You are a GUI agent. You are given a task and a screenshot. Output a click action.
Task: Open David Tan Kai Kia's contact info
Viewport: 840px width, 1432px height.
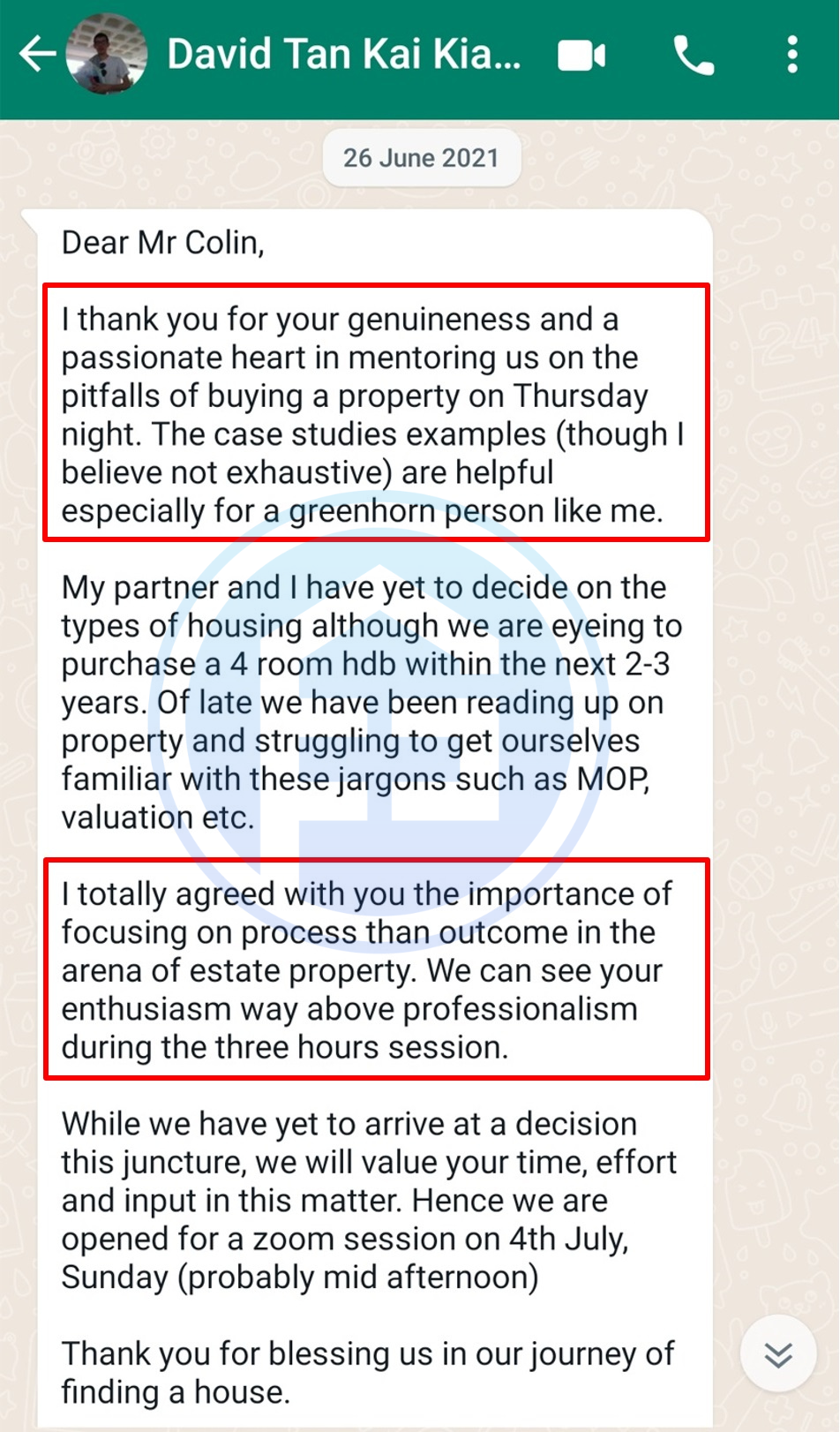(x=344, y=55)
